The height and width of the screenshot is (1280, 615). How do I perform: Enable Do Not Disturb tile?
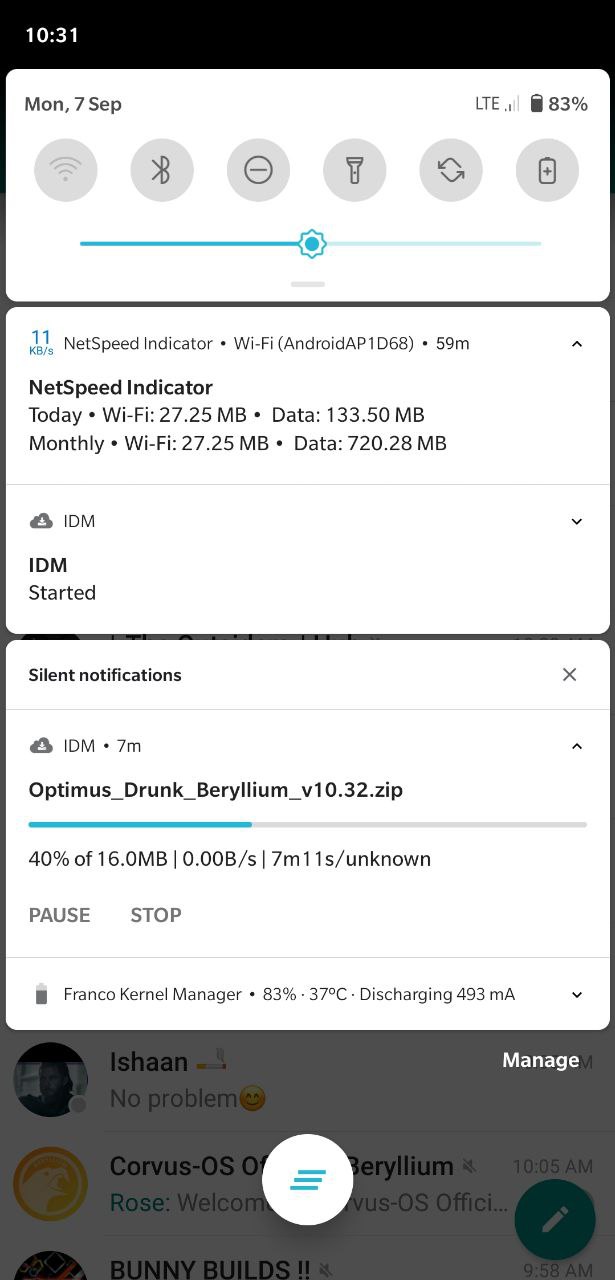tap(258, 171)
